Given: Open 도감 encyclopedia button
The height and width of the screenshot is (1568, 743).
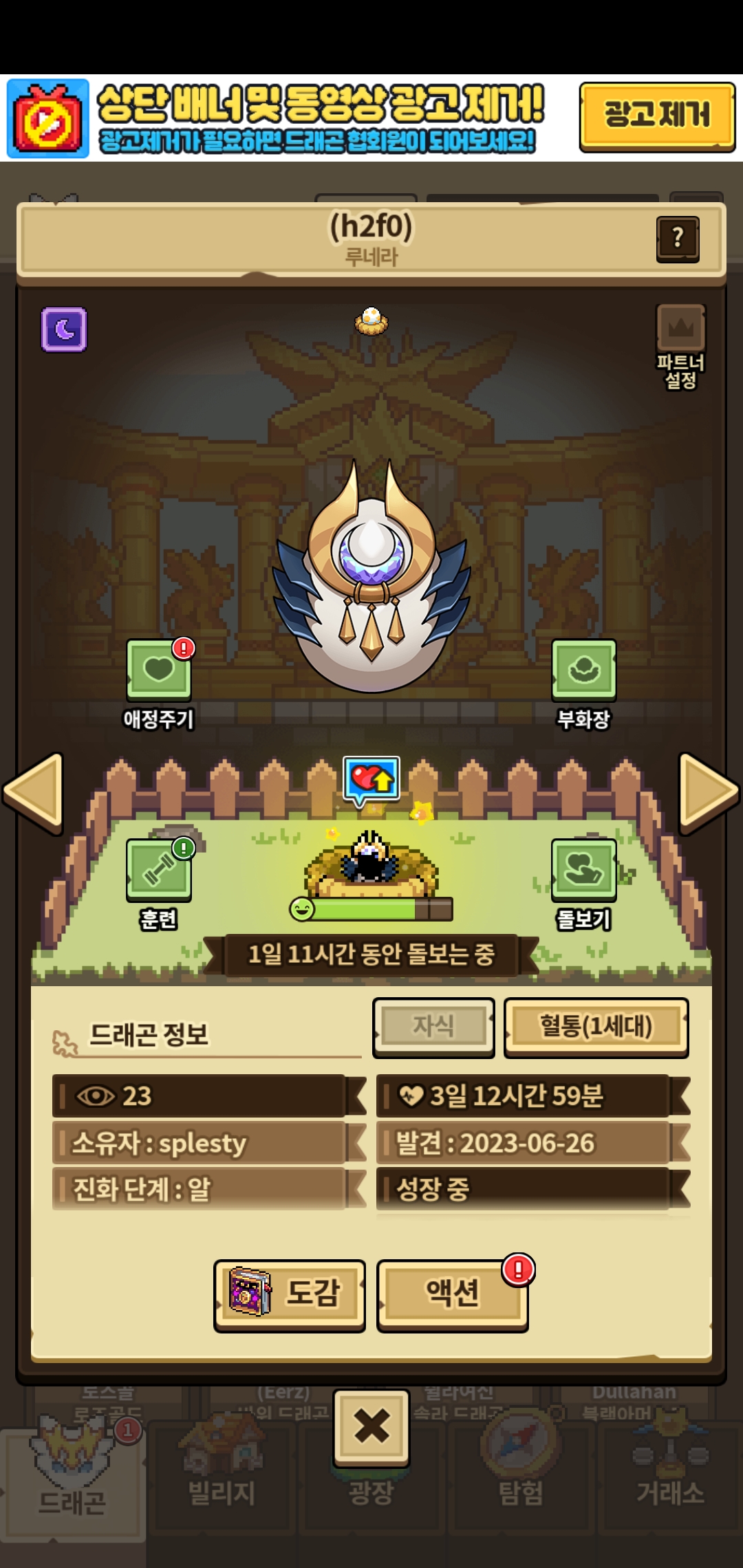Looking at the screenshot, I should coord(290,1295).
